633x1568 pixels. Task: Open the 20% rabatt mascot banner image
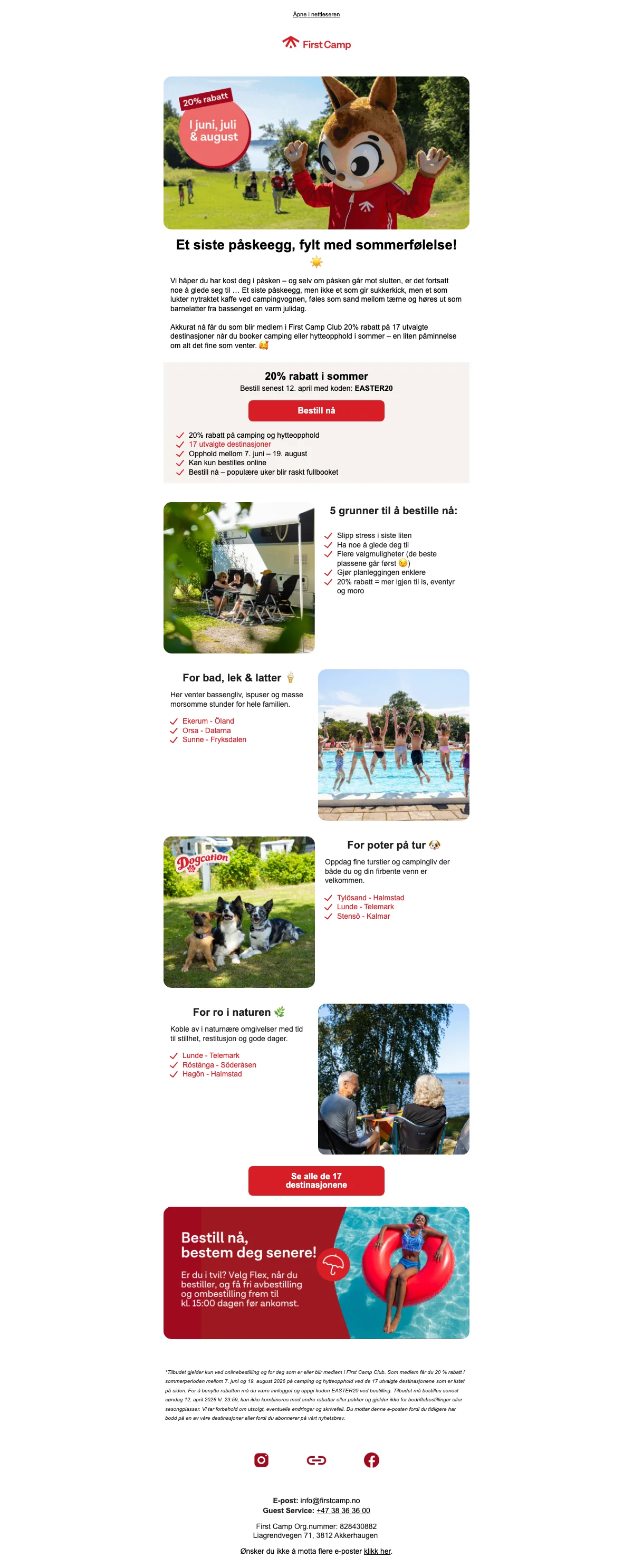coord(316,153)
